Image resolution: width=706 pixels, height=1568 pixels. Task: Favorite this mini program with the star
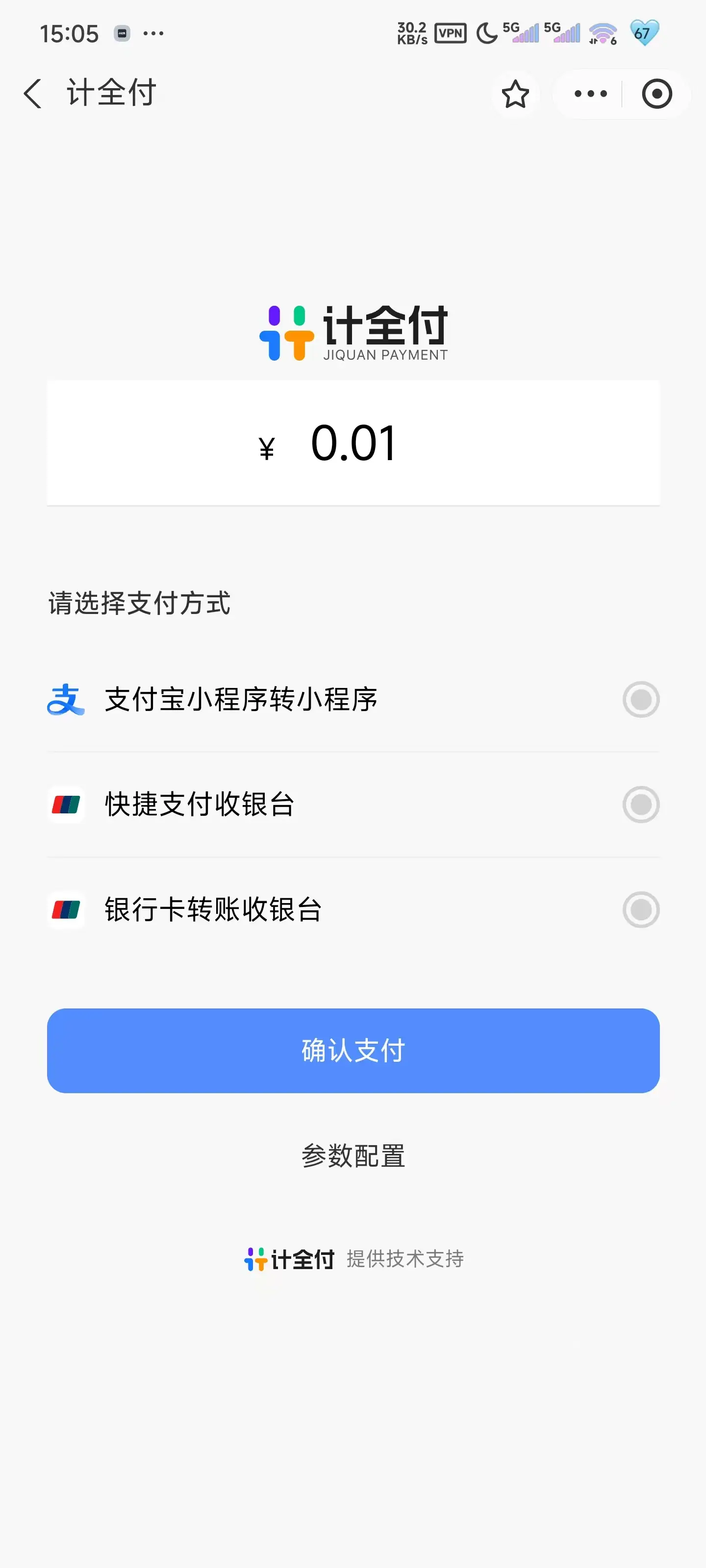pyautogui.click(x=515, y=95)
